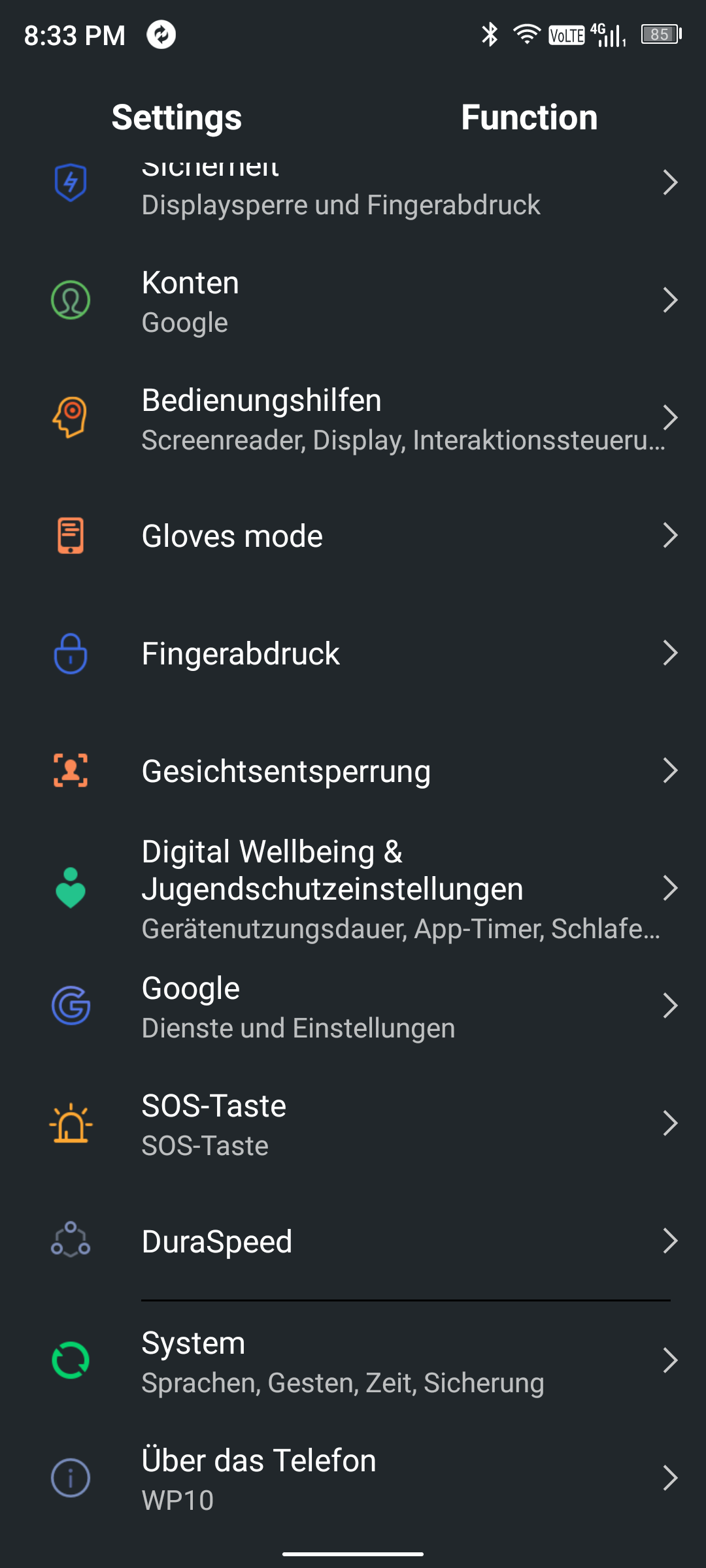
Task: Open Google Dienste und Einstellungen
Action: click(353, 1006)
